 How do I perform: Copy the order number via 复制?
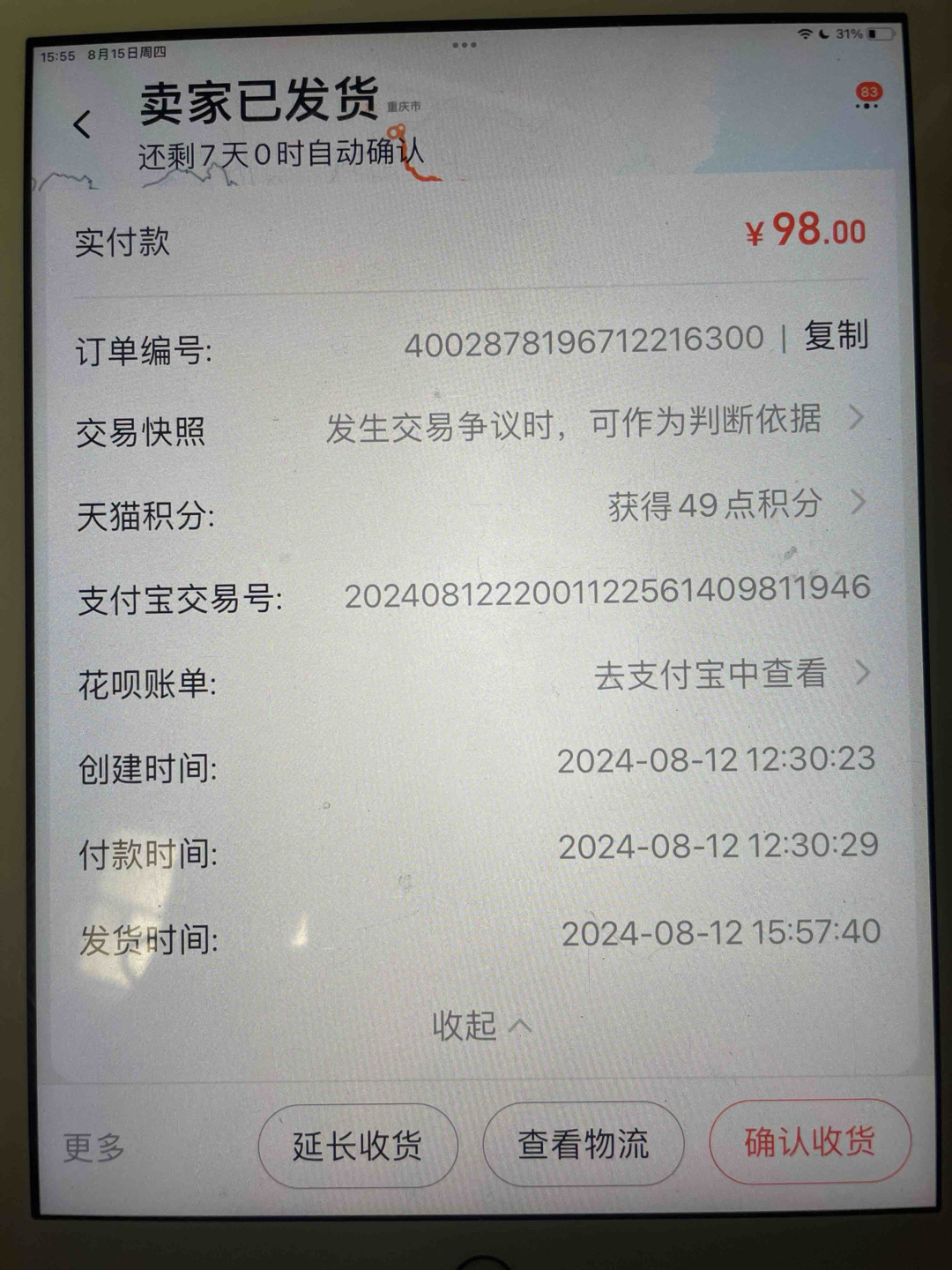[x=836, y=336]
